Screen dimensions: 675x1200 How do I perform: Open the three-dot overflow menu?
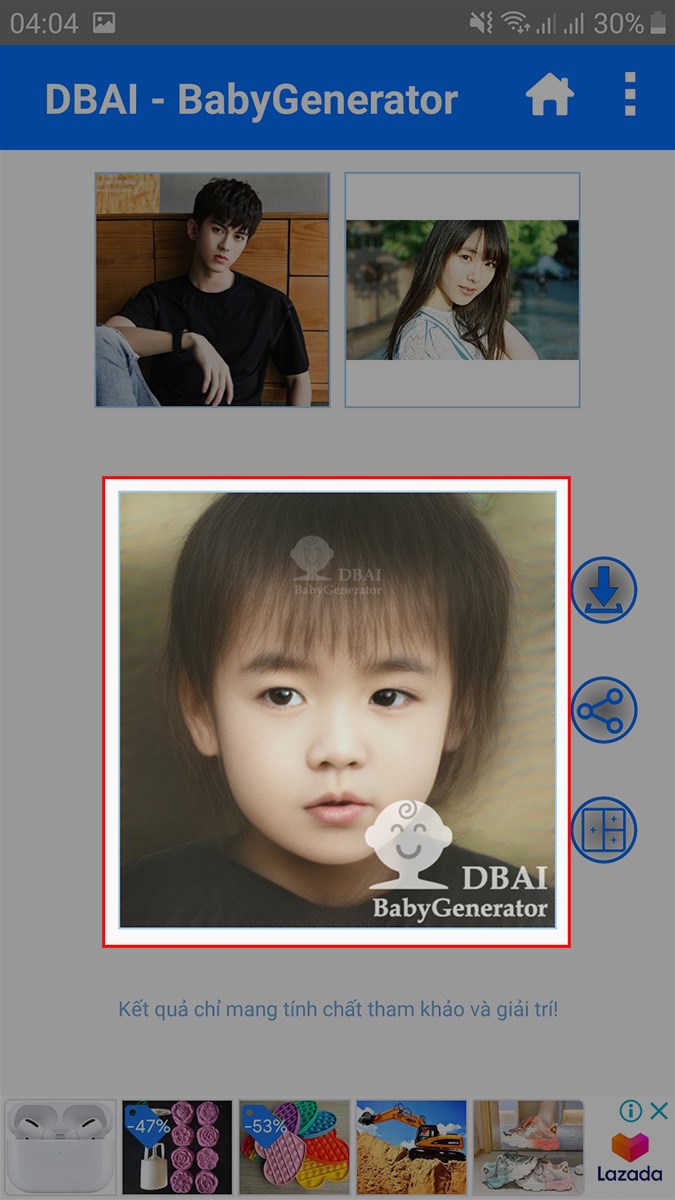[629, 96]
